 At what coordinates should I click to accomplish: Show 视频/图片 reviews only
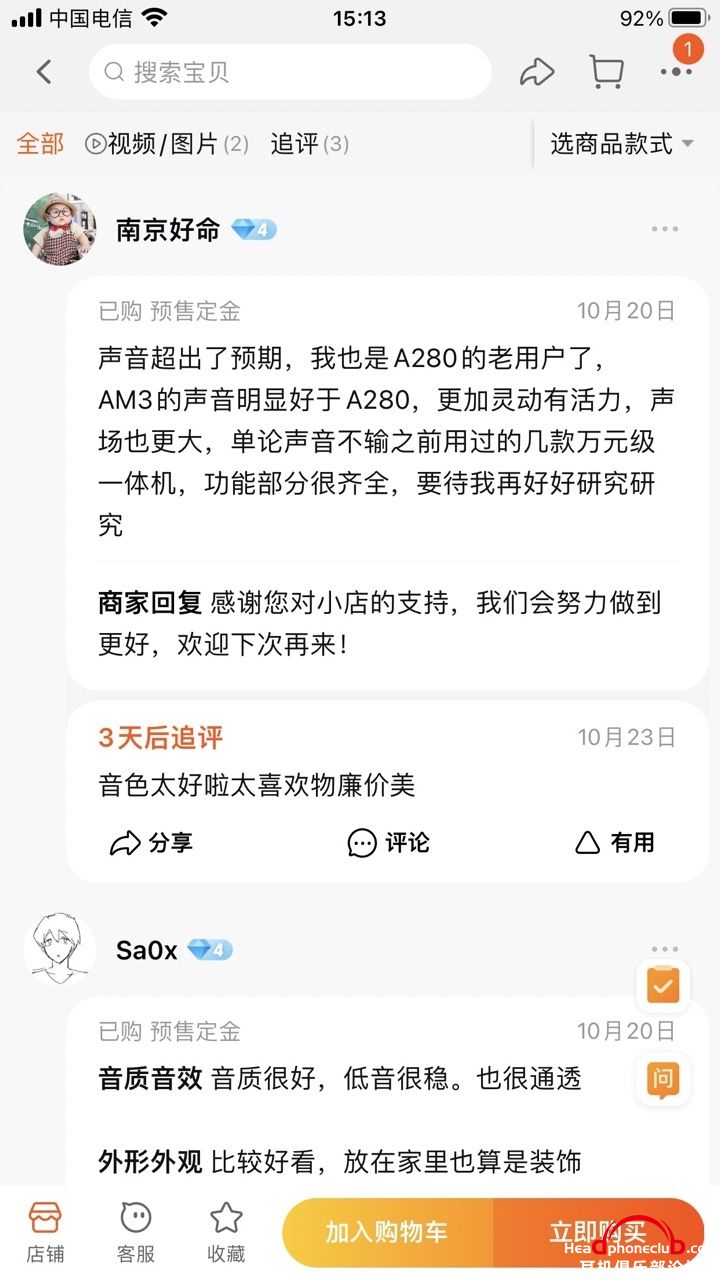[166, 144]
